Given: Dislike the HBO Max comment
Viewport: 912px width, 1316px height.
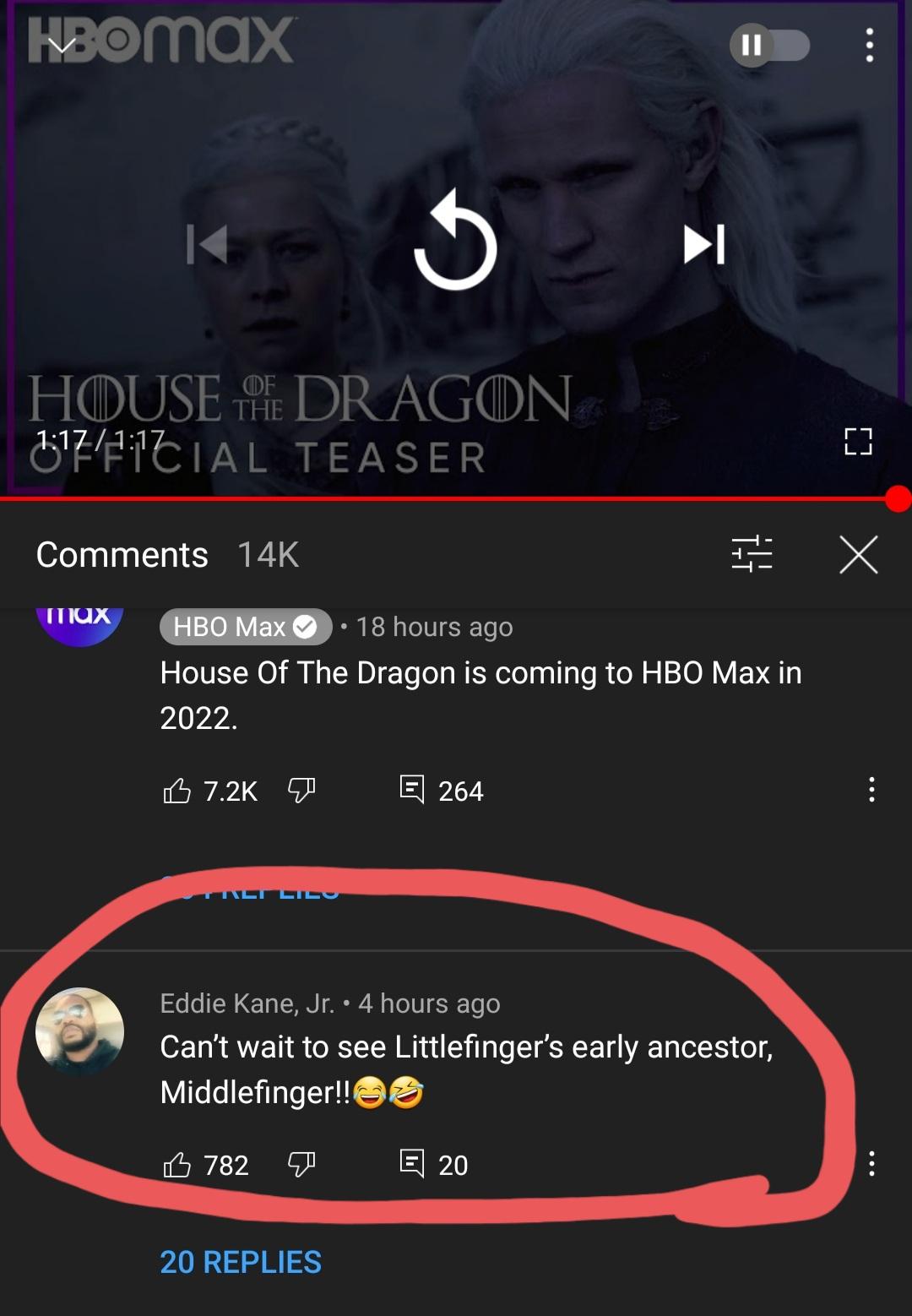Looking at the screenshot, I should pos(301,791).
